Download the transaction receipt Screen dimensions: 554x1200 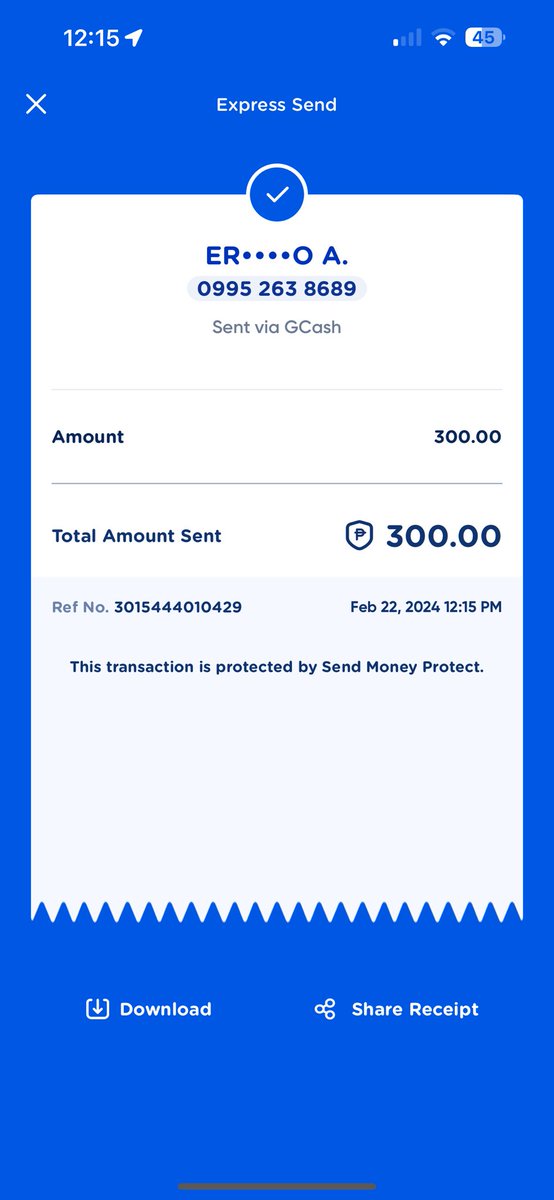coord(148,1009)
